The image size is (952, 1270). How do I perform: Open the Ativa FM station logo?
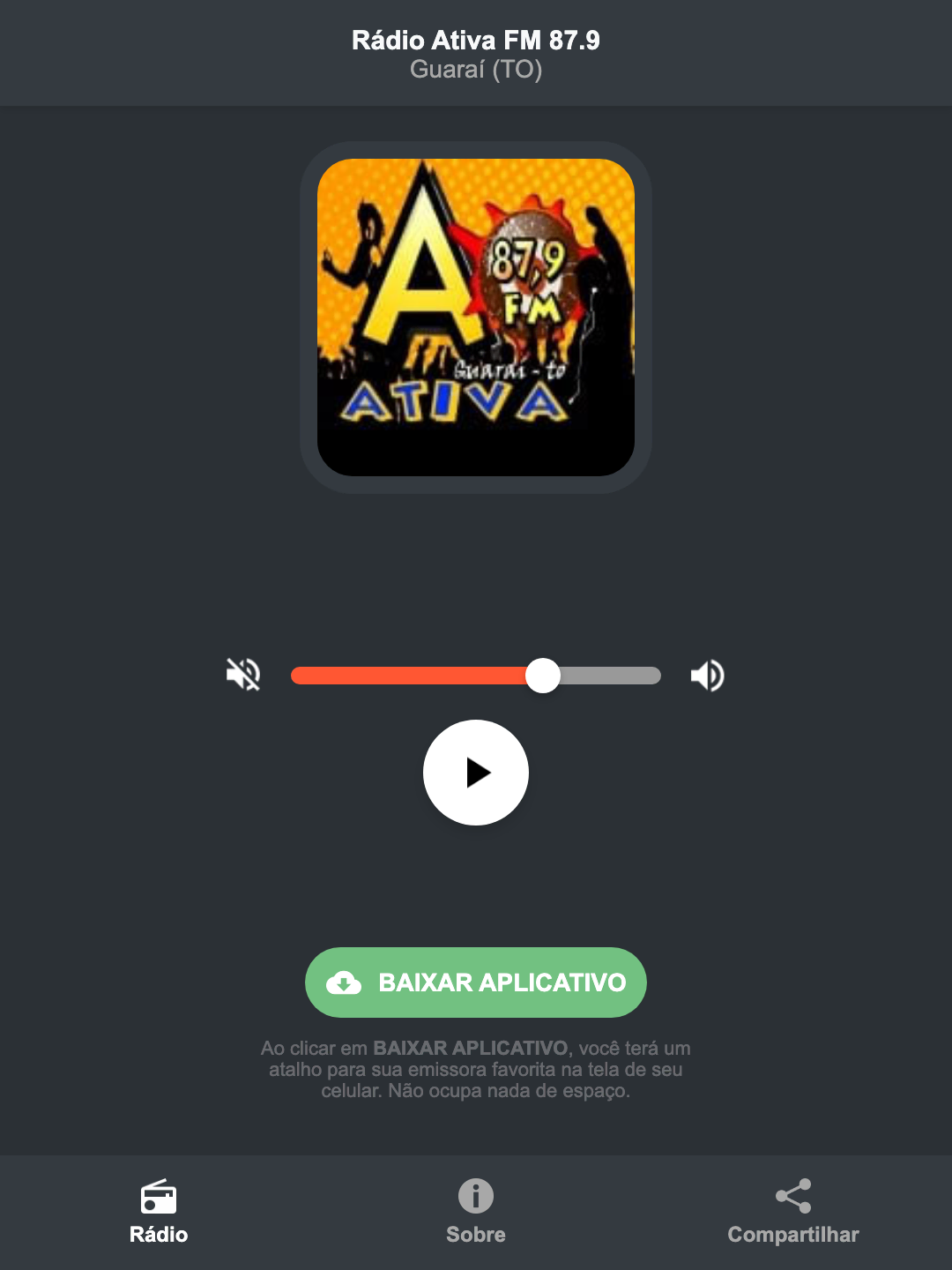tap(476, 311)
